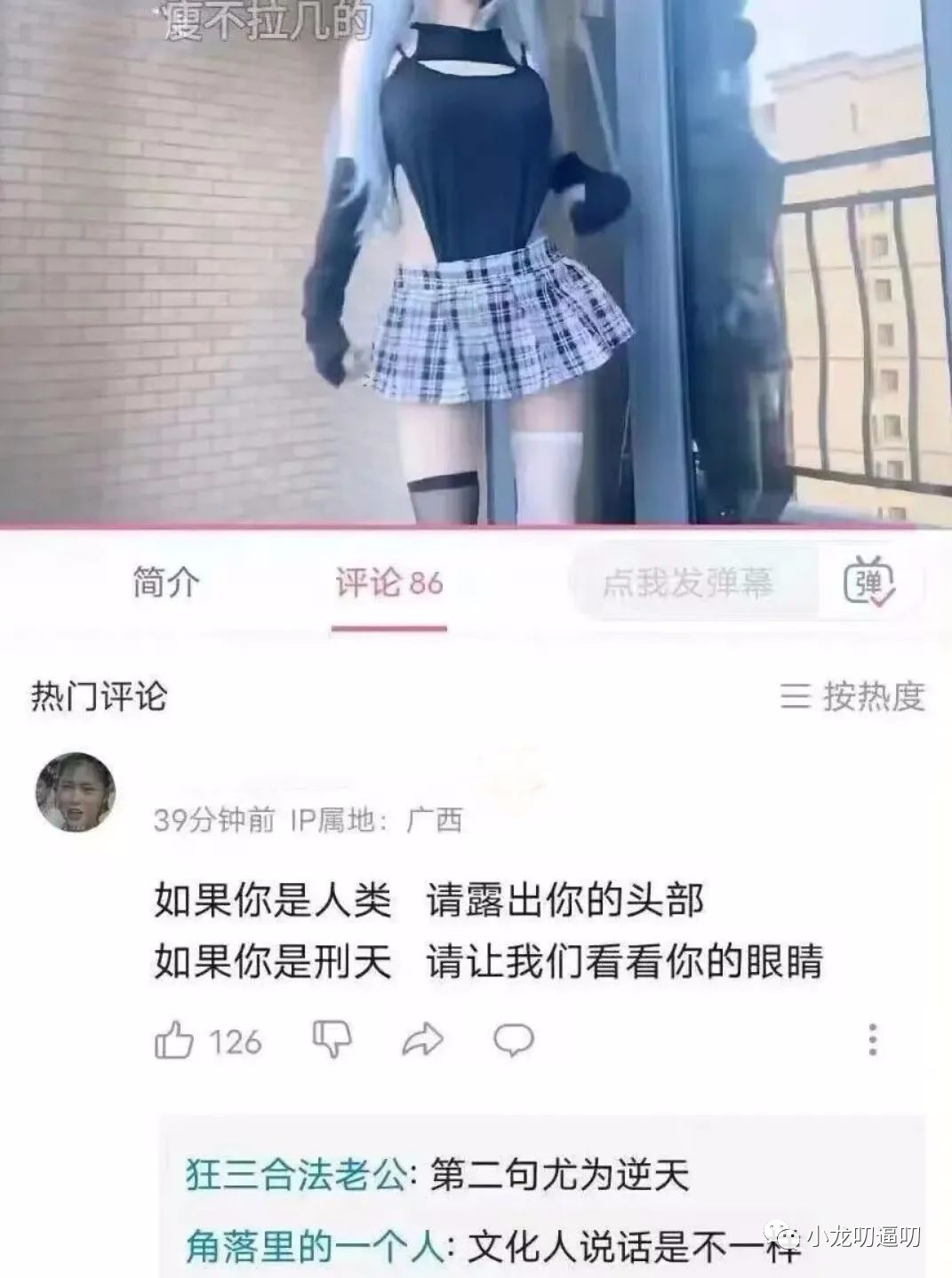Tap the 点我发弹幕 input field
Viewport: 952px width, 1278px height.
click(x=690, y=583)
